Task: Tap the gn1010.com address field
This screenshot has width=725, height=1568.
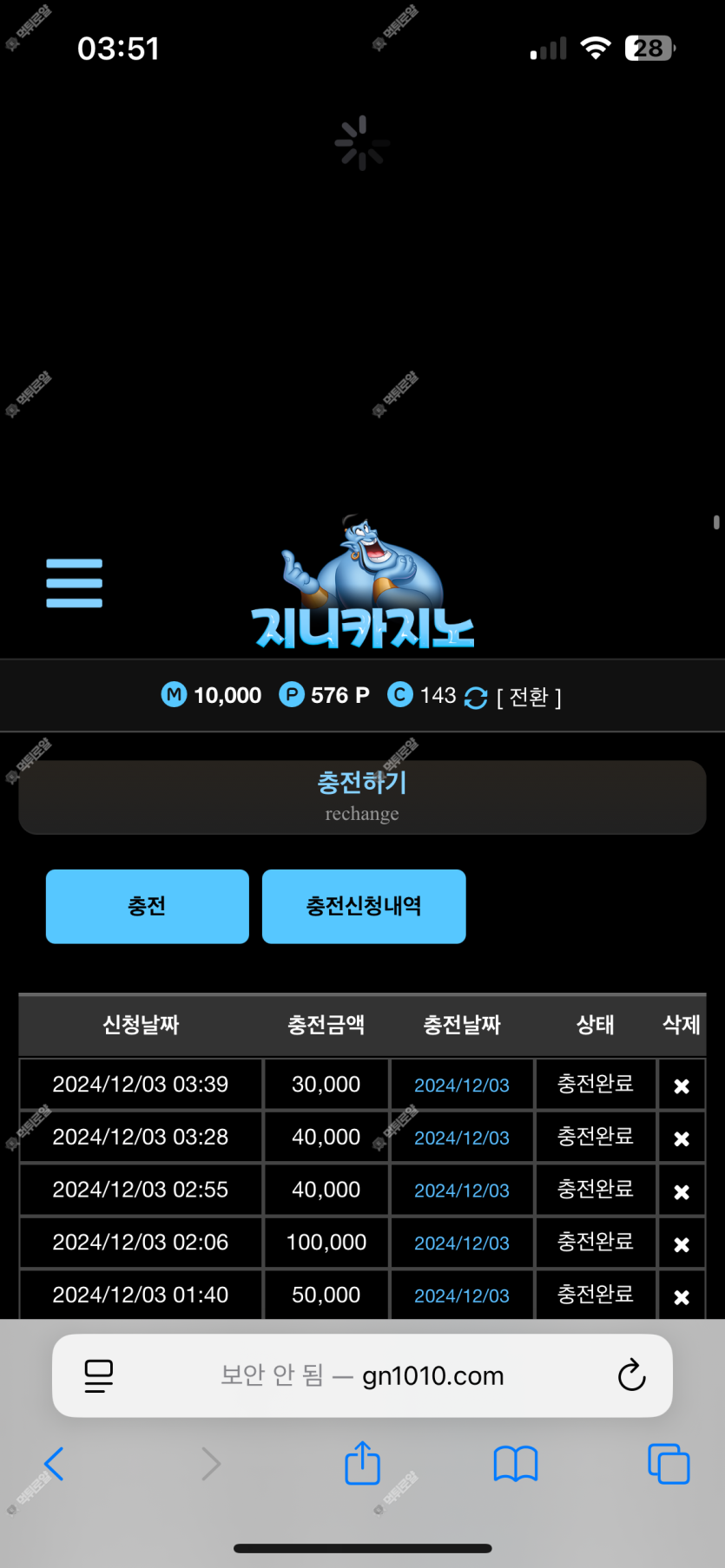Action: 363,1375
